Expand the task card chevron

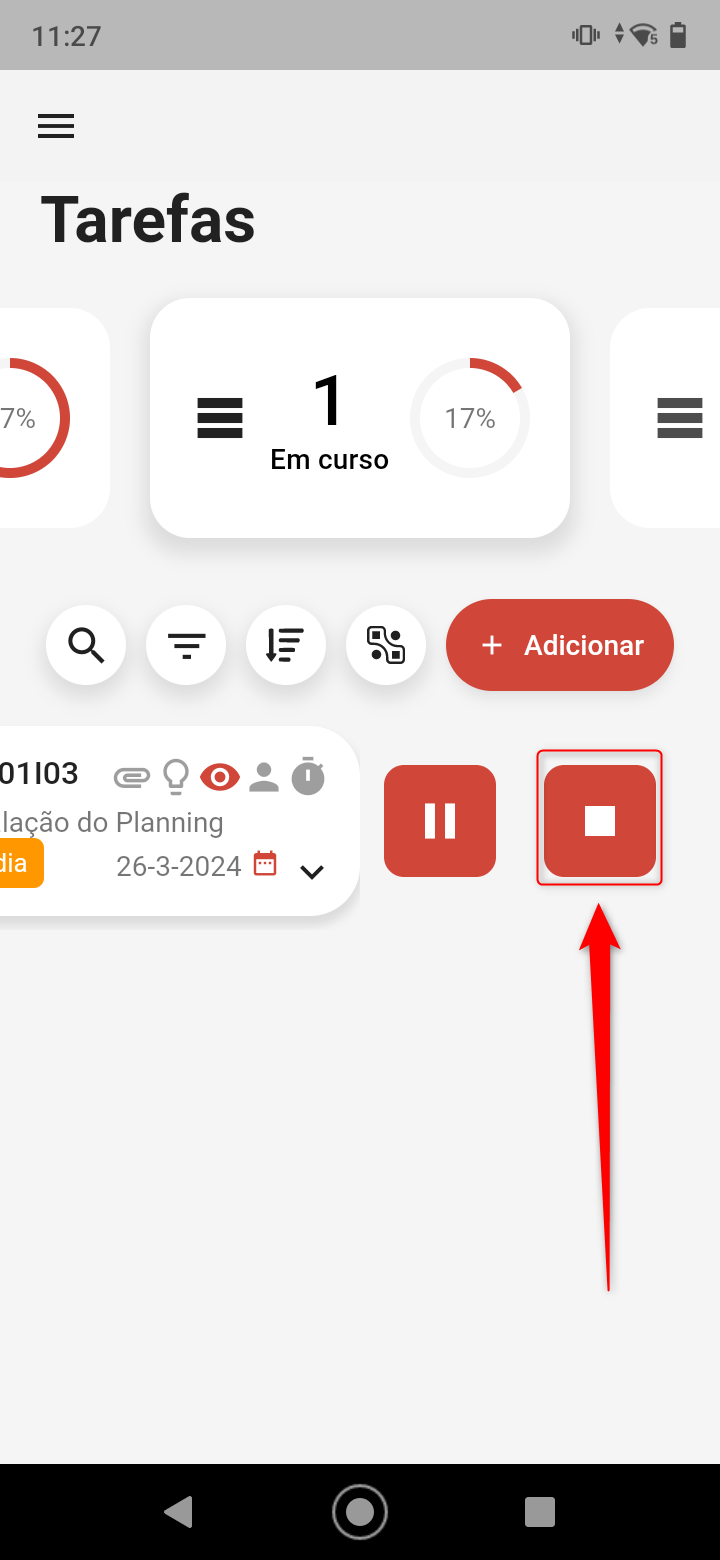tap(312, 872)
